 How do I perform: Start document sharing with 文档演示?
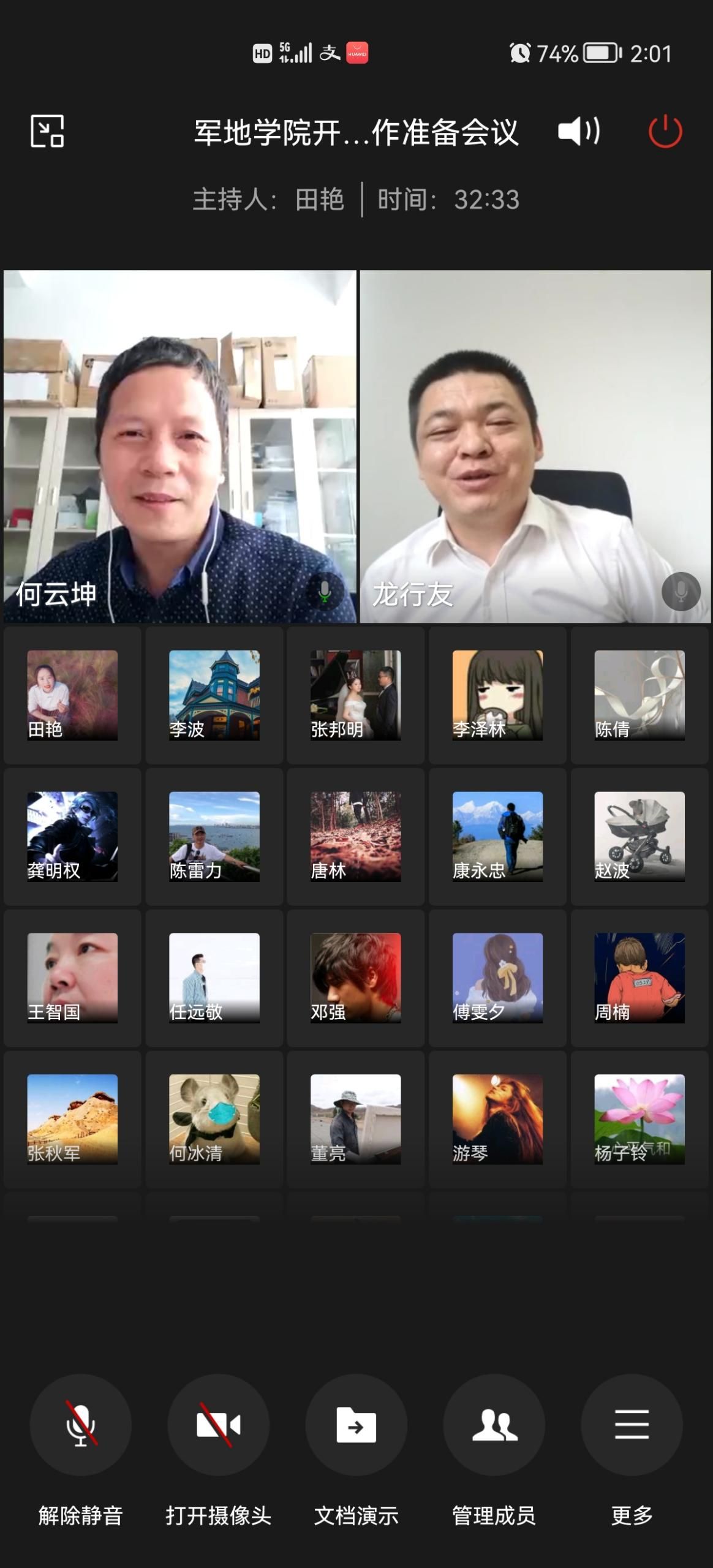coord(356,1425)
